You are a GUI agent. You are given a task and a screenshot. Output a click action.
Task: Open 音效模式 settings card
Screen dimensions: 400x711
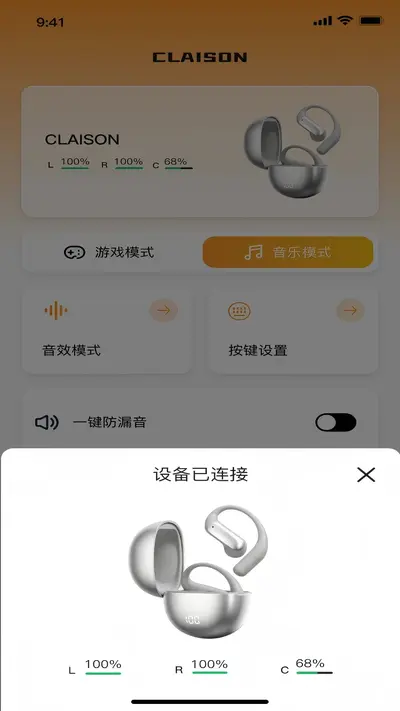point(107,331)
